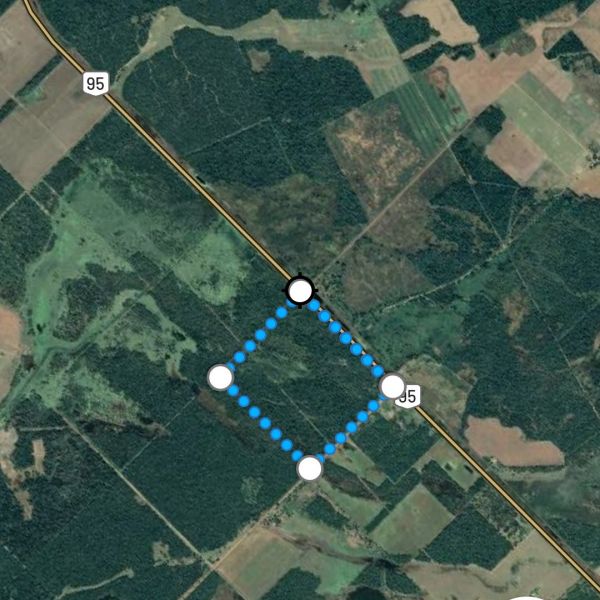Screen dimensions: 600x600
Task: Select the measurement point marked with a crosshair
Action: click(300, 291)
